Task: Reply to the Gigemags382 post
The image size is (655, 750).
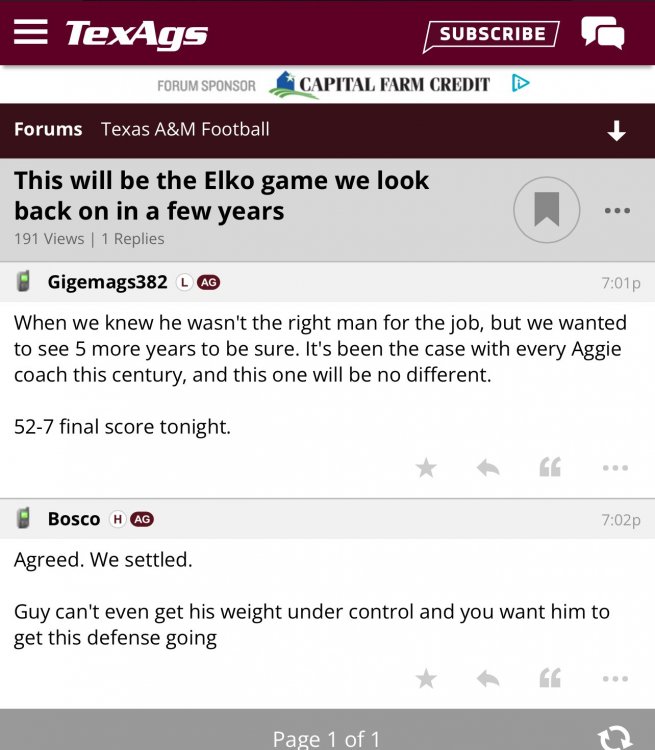Action: 488,467
